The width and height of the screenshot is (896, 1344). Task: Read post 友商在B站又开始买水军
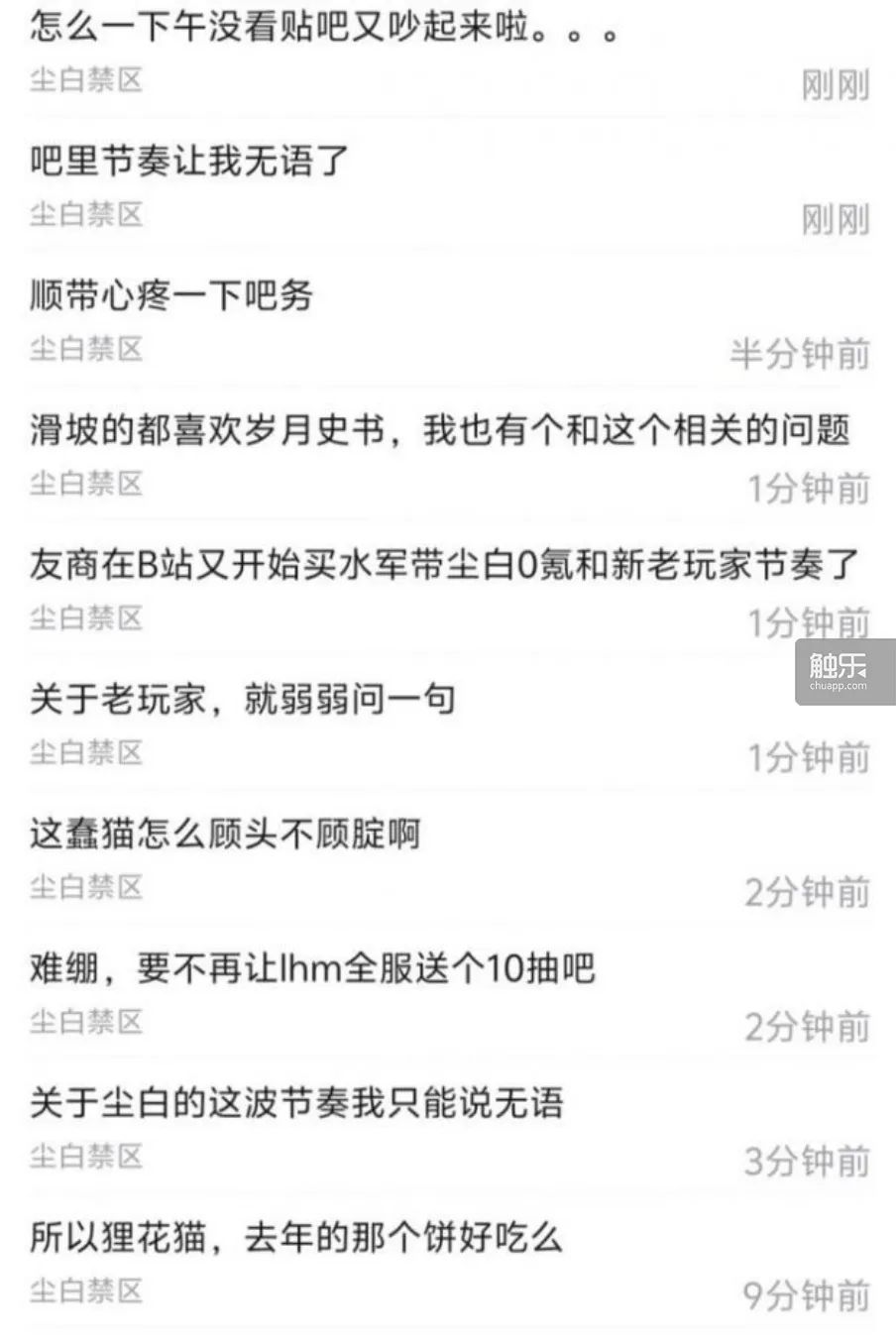pos(444,565)
